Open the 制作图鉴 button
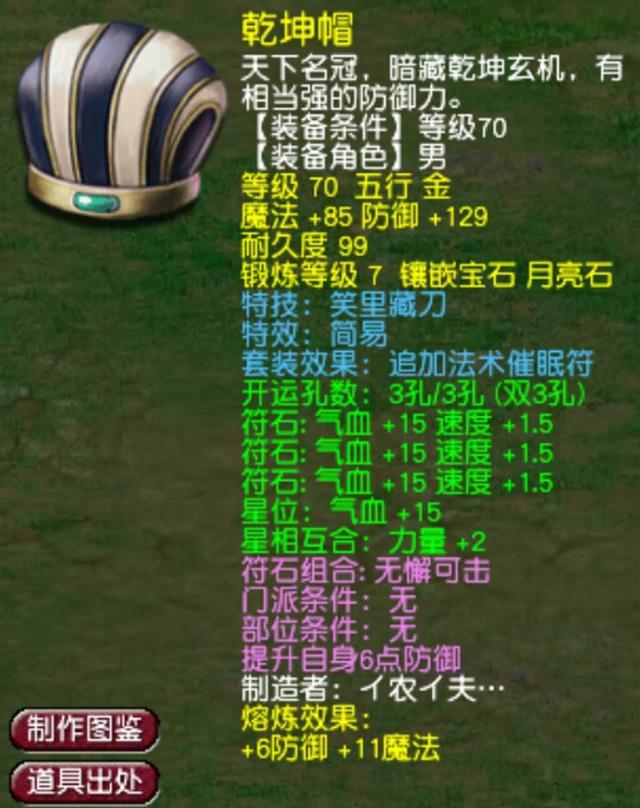This screenshot has height=808, width=640. (x=84, y=729)
